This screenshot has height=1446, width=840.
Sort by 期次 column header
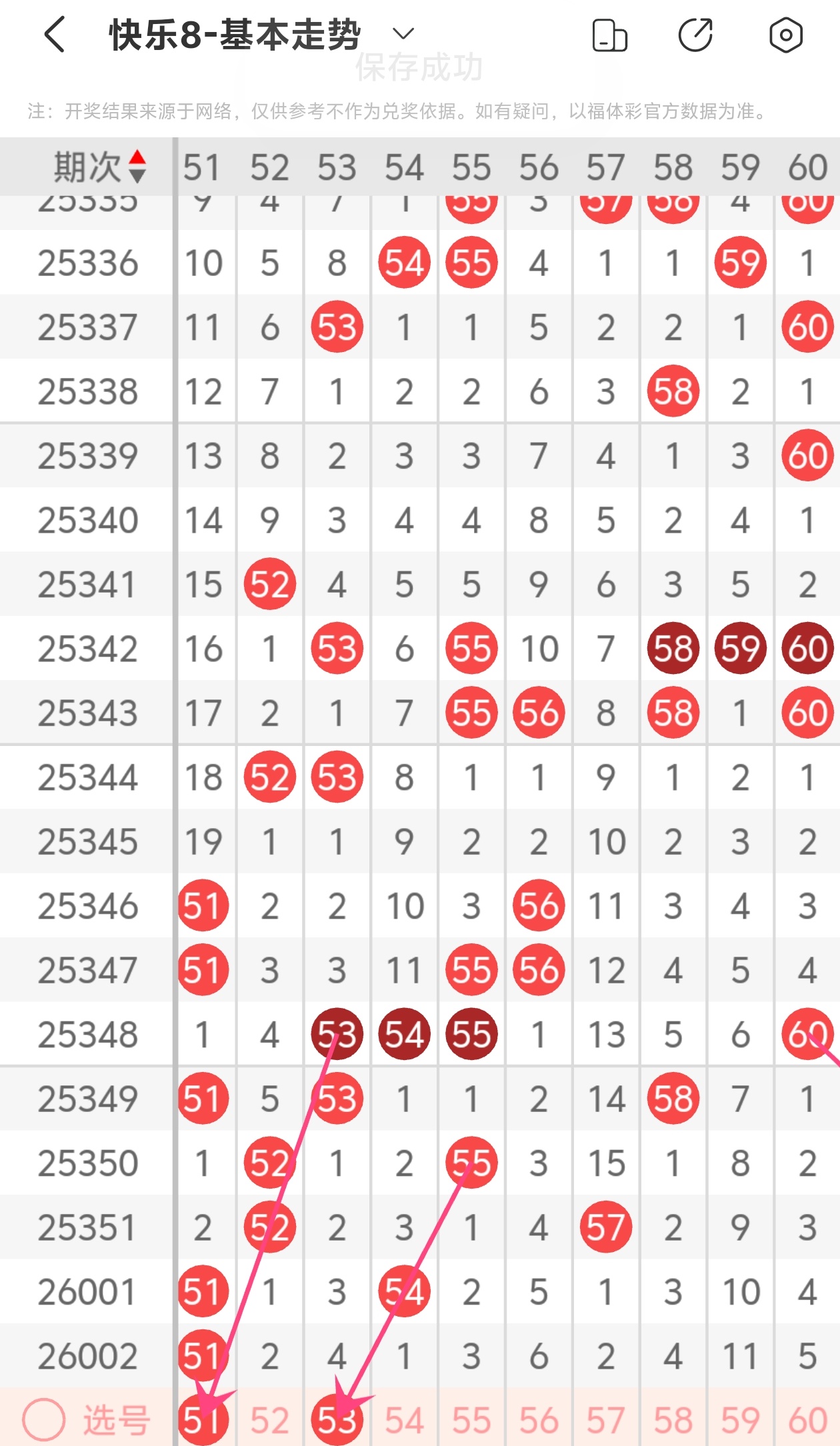pos(100,167)
